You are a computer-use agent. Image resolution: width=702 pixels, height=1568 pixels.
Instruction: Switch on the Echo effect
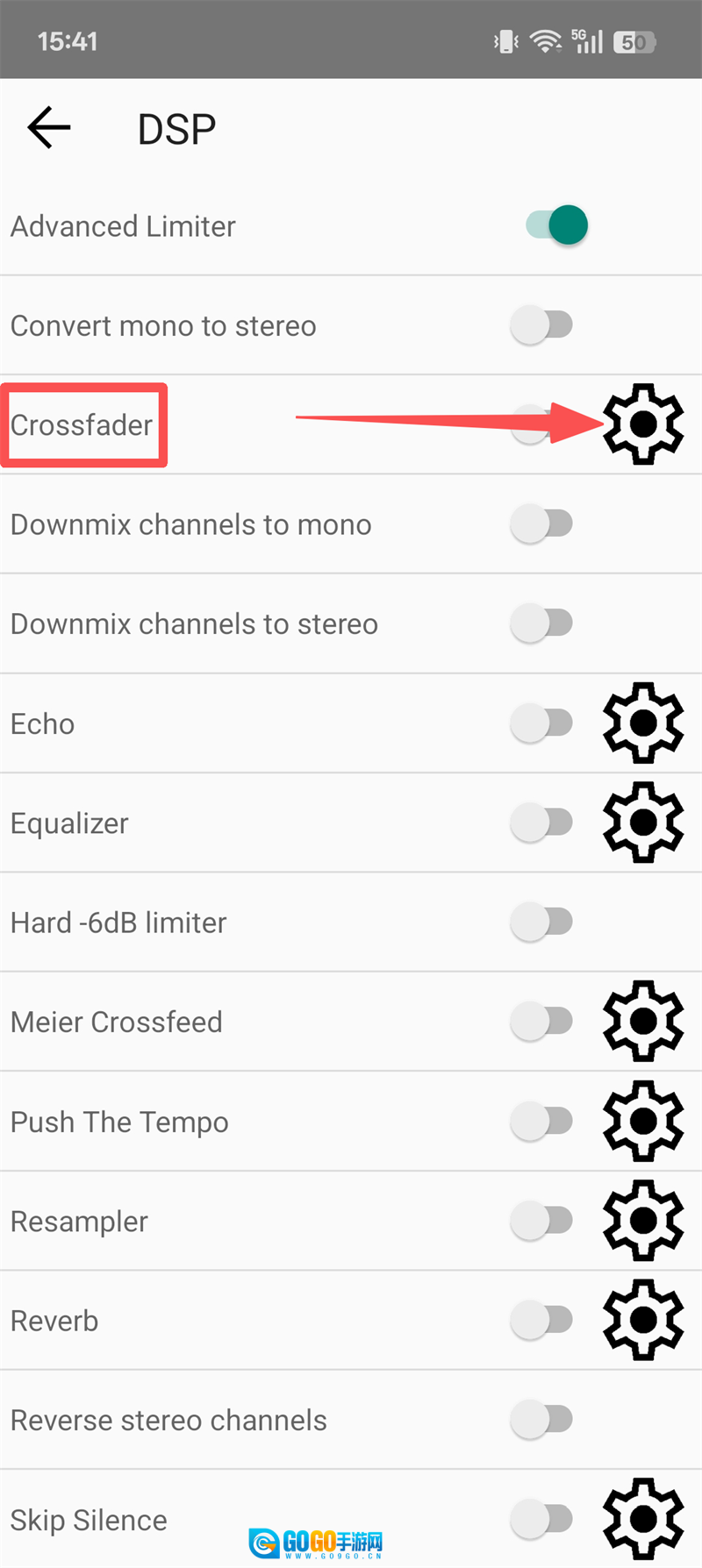pos(541,723)
